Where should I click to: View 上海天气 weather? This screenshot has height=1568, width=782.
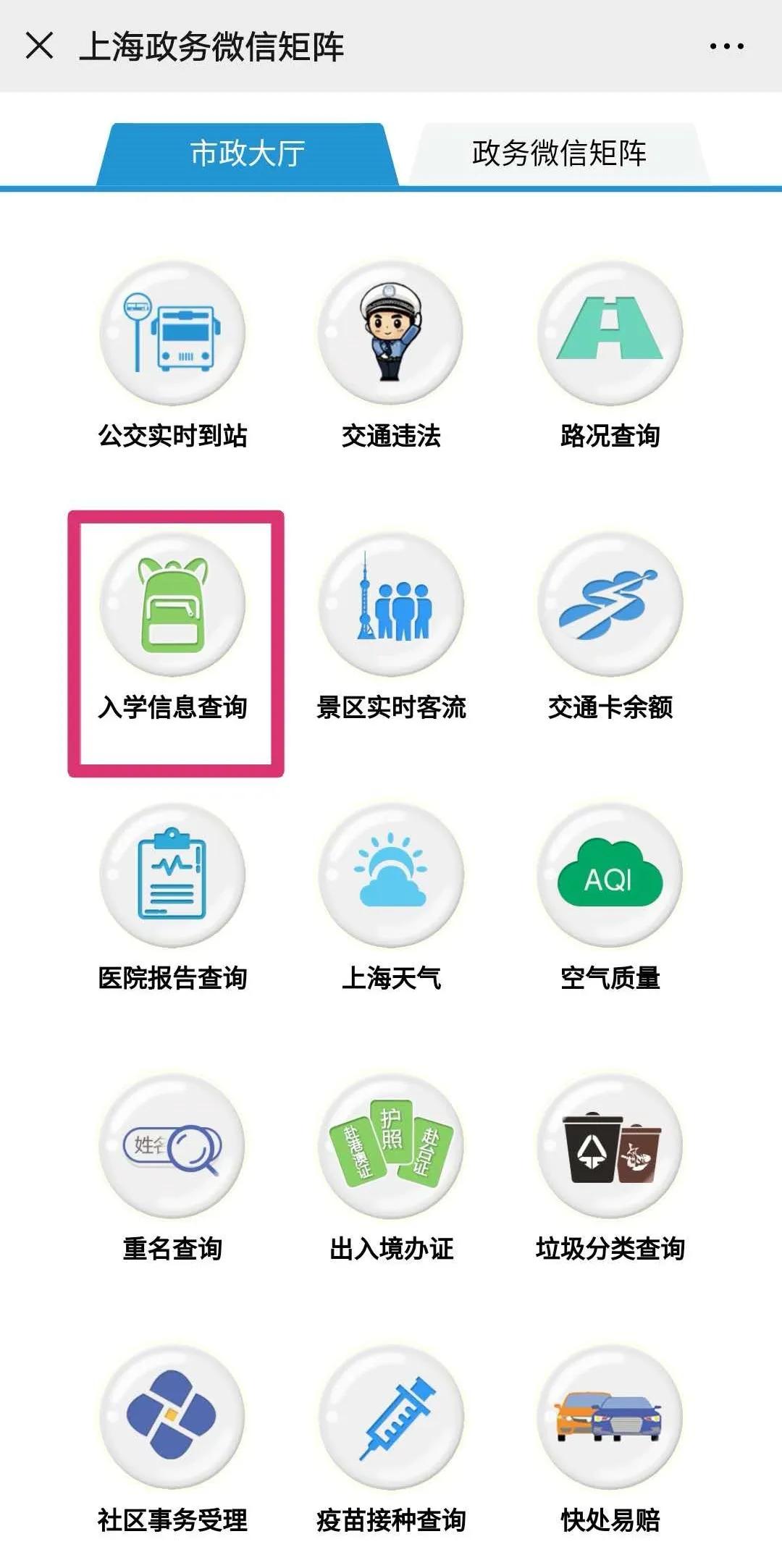click(x=391, y=898)
